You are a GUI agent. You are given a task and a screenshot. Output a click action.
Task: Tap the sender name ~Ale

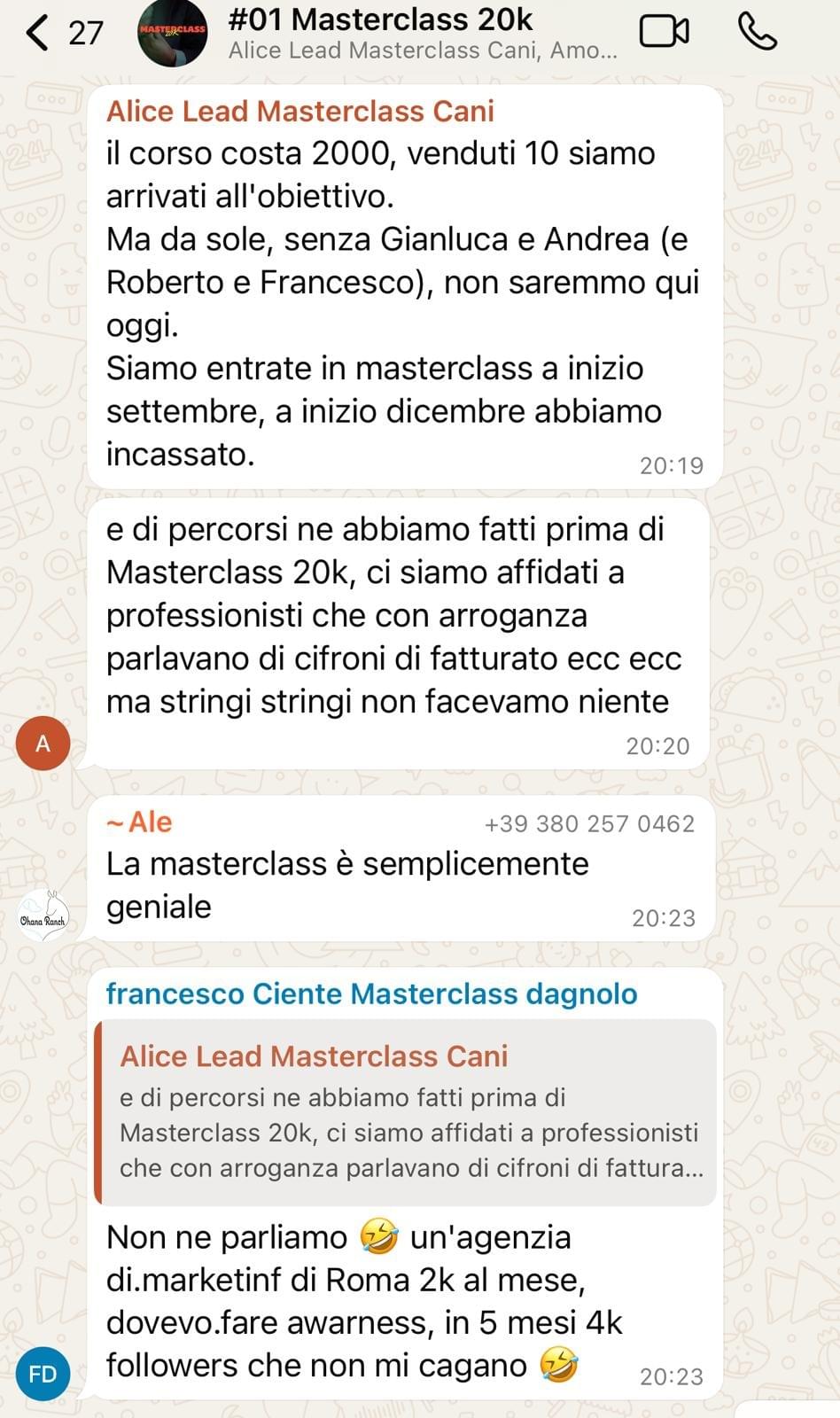tap(139, 822)
